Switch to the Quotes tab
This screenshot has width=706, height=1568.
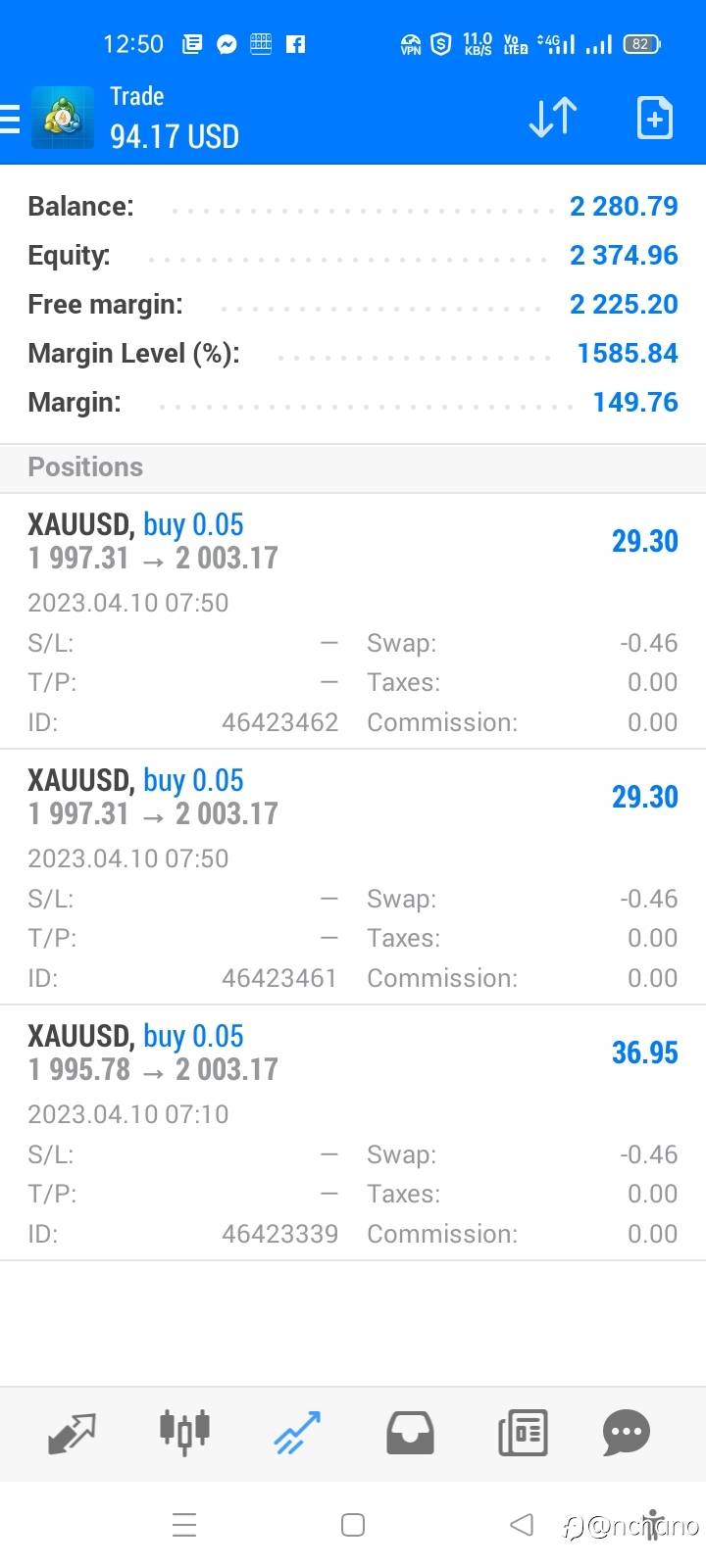coord(72,1433)
